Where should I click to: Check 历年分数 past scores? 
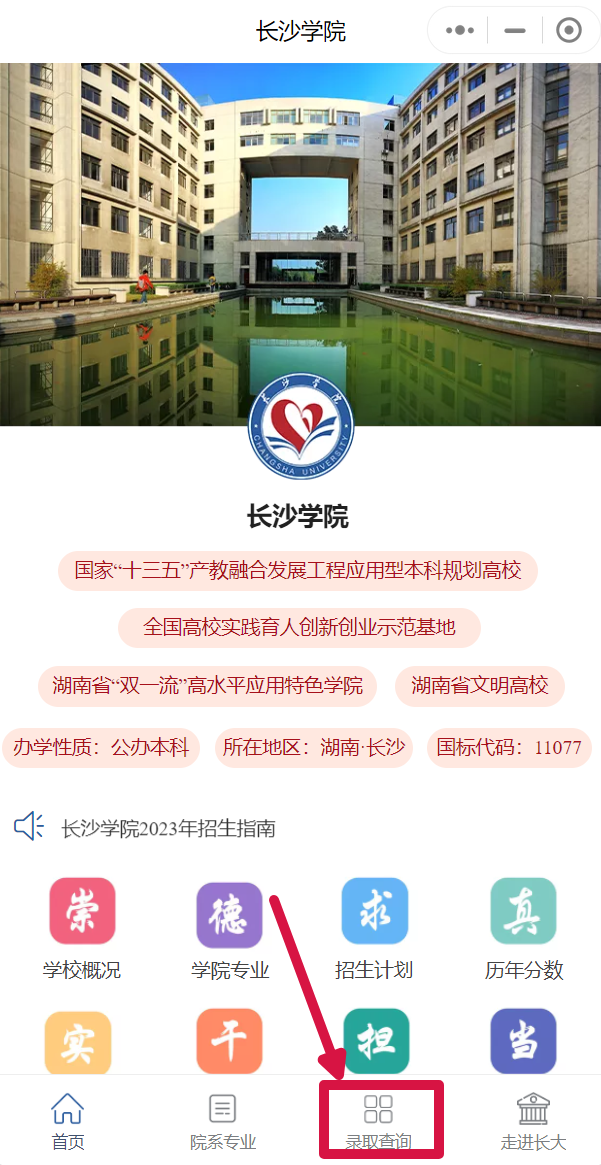click(524, 927)
